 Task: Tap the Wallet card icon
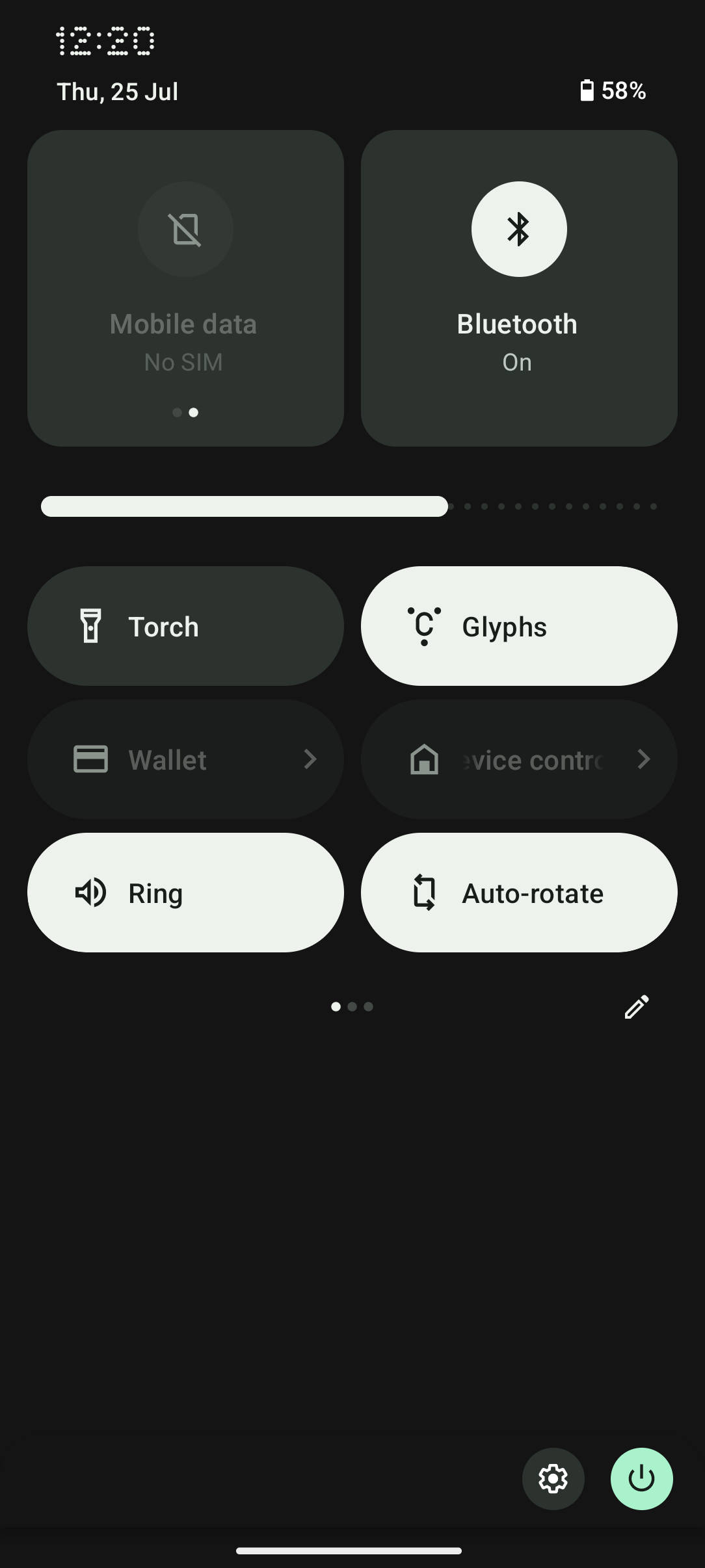pos(92,759)
